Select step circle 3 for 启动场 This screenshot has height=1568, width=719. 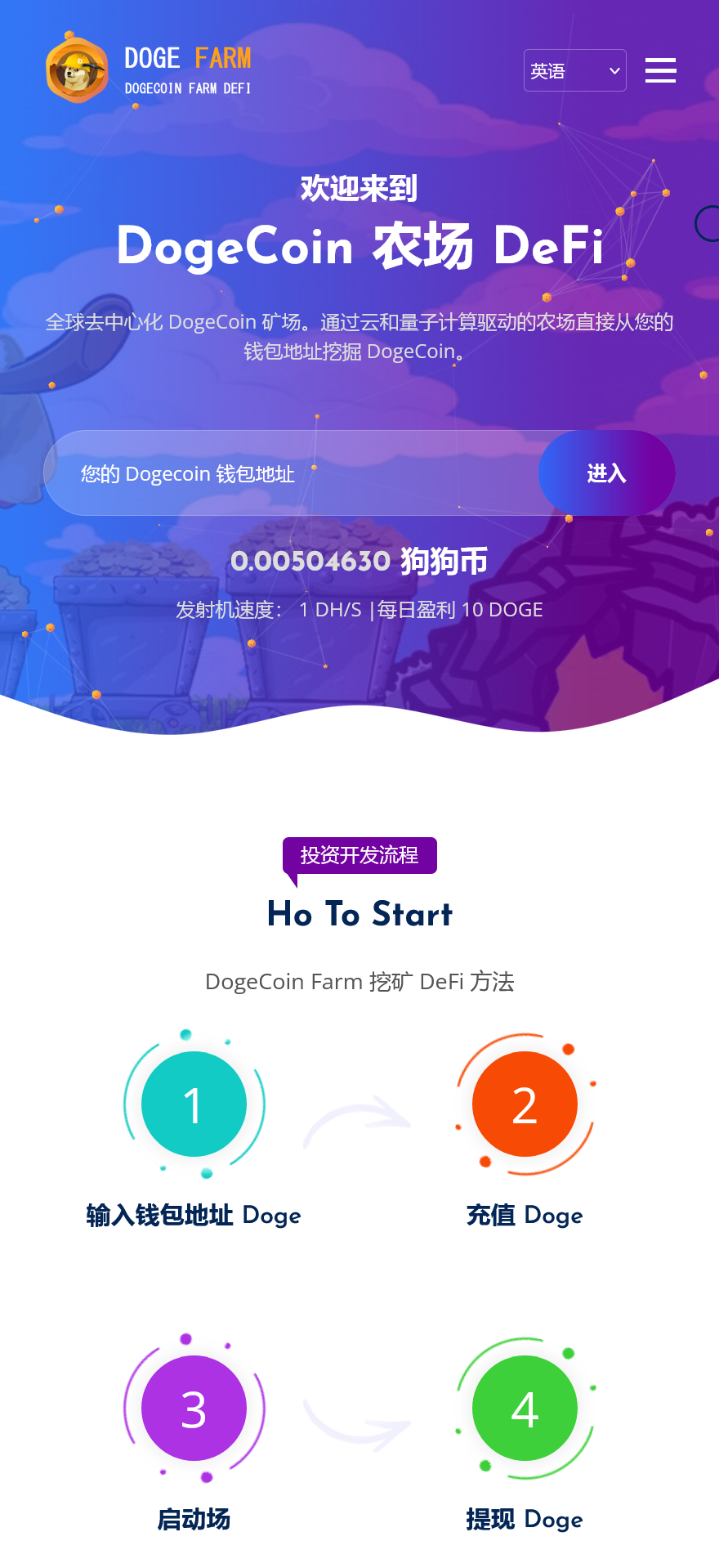tap(194, 1408)
